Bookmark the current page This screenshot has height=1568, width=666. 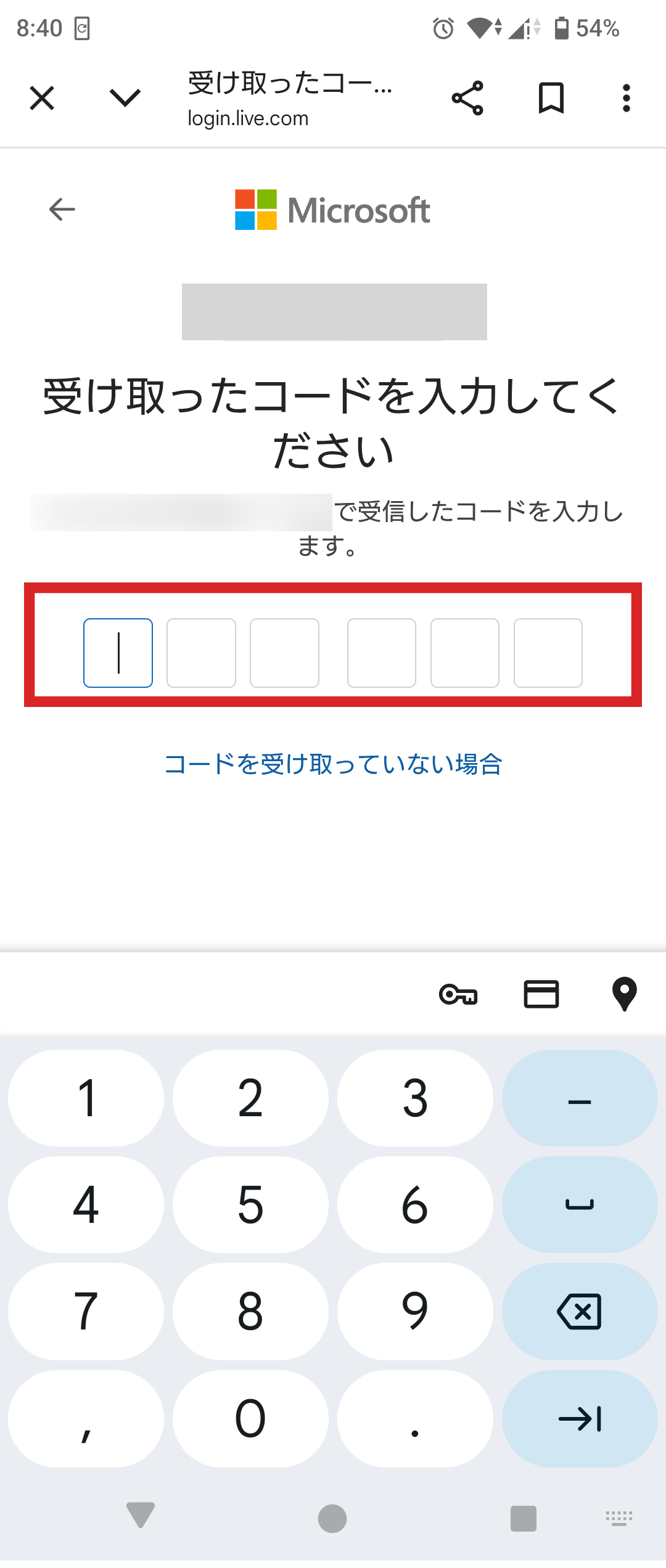(x=551, y=98)
